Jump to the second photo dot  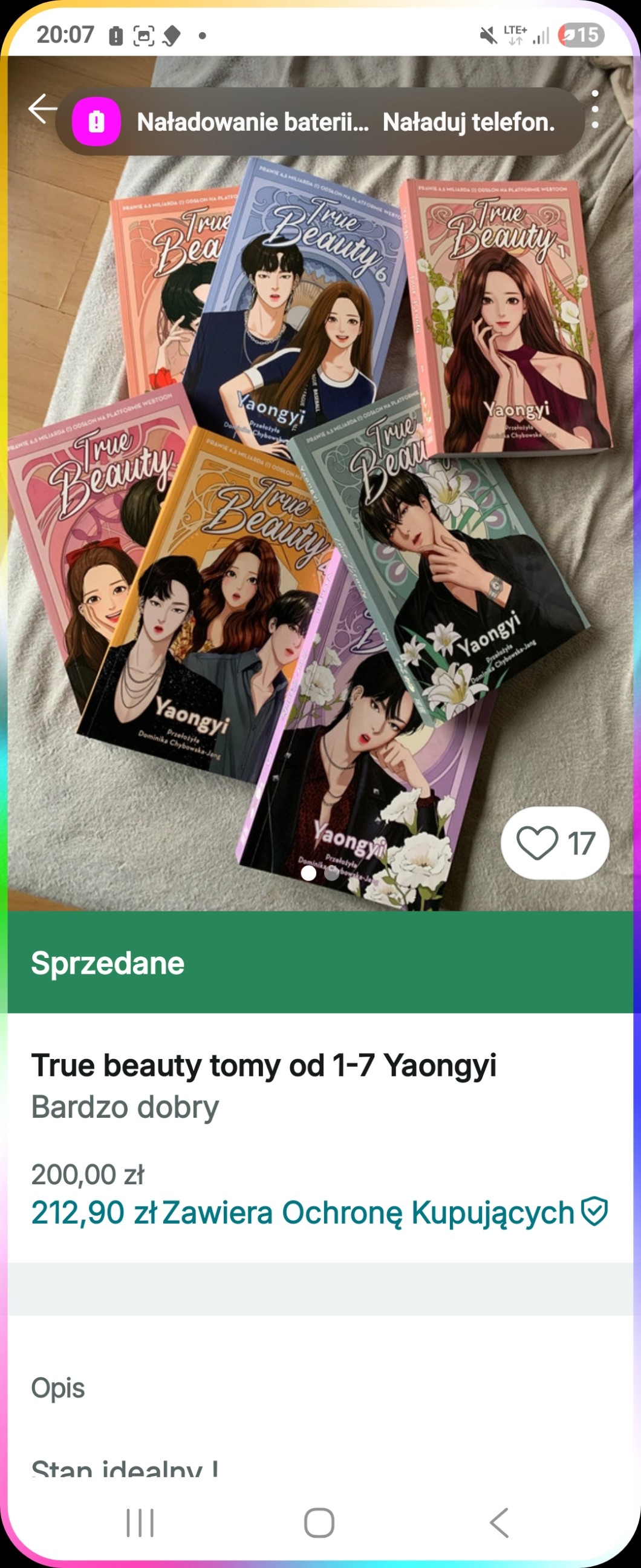pos(331,873)
